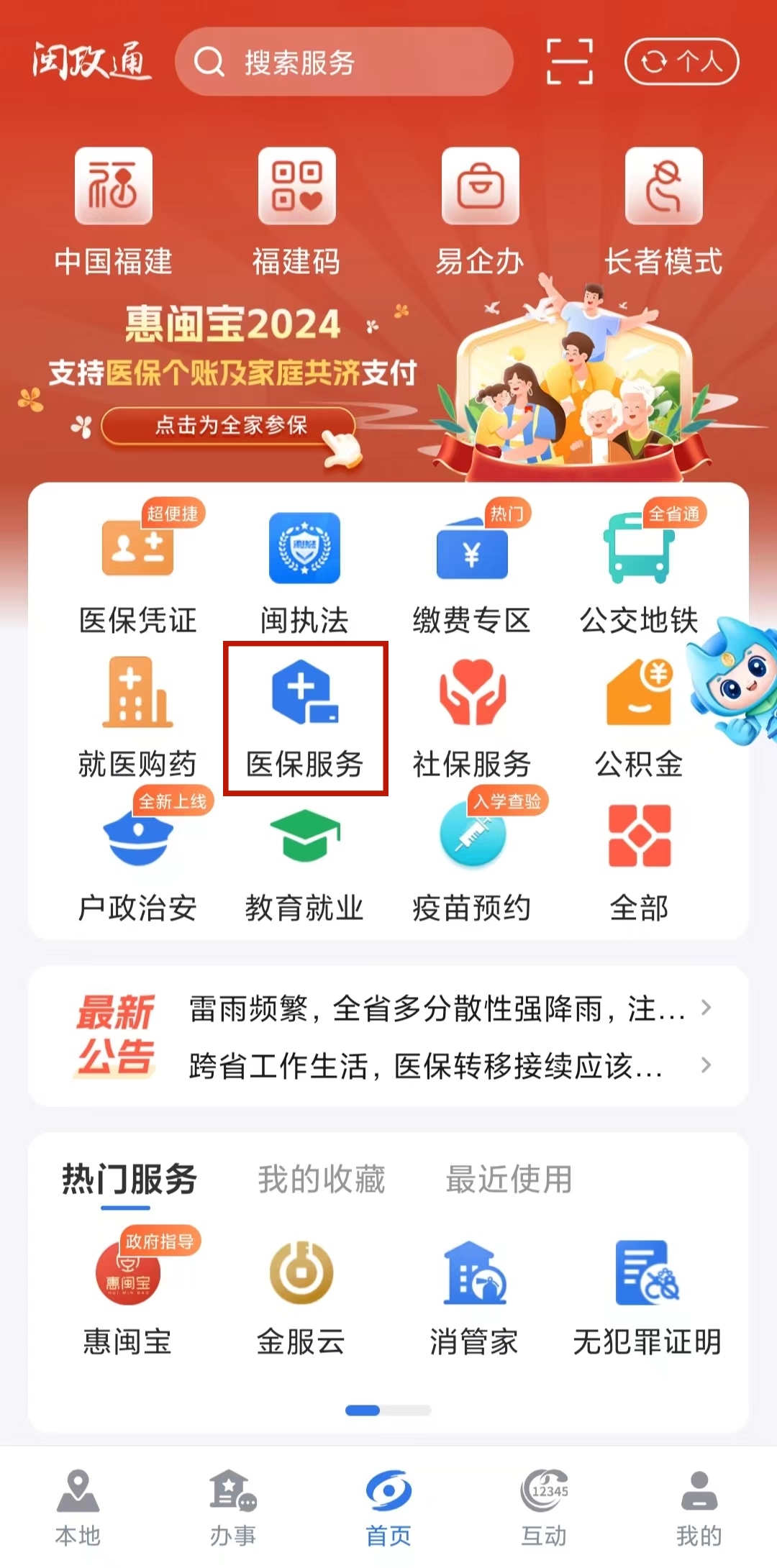The image size is (777, 1568).
Task: Open 医保服务
Action: click(x=305, y=719)
